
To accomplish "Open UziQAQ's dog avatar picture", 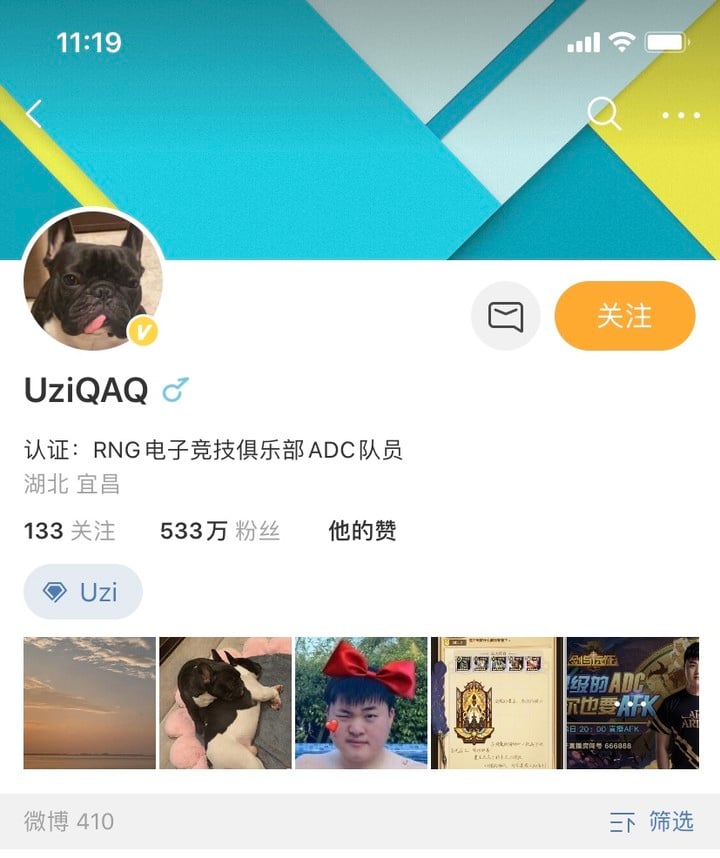I will point(93,281).
